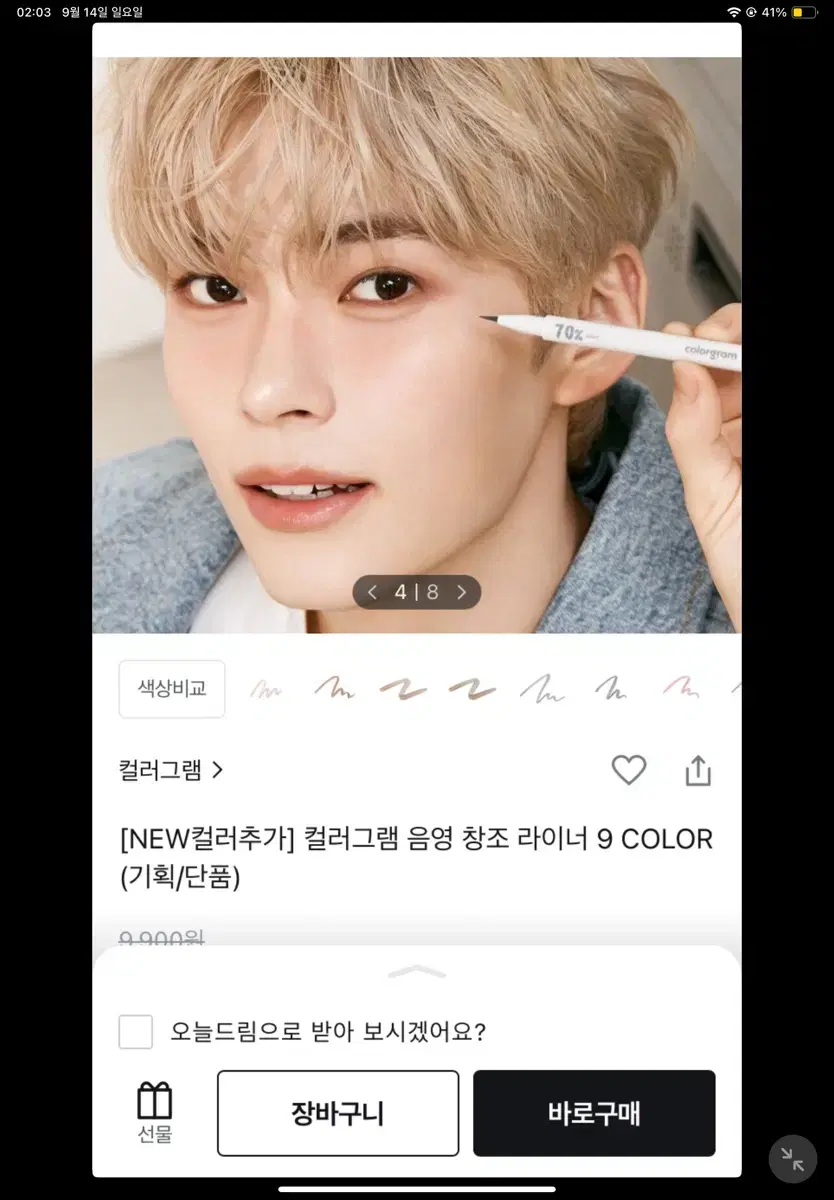Collapse the purchase sheet using the upward chevron
834x1200 pixels.
tap(417, 972)
